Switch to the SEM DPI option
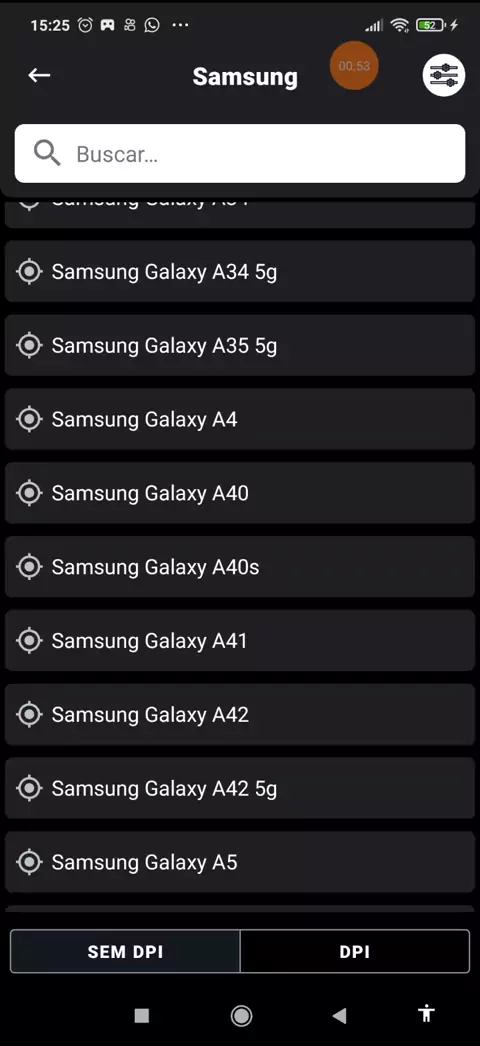This screenshot has width=480, height=1046. point(125,952)
